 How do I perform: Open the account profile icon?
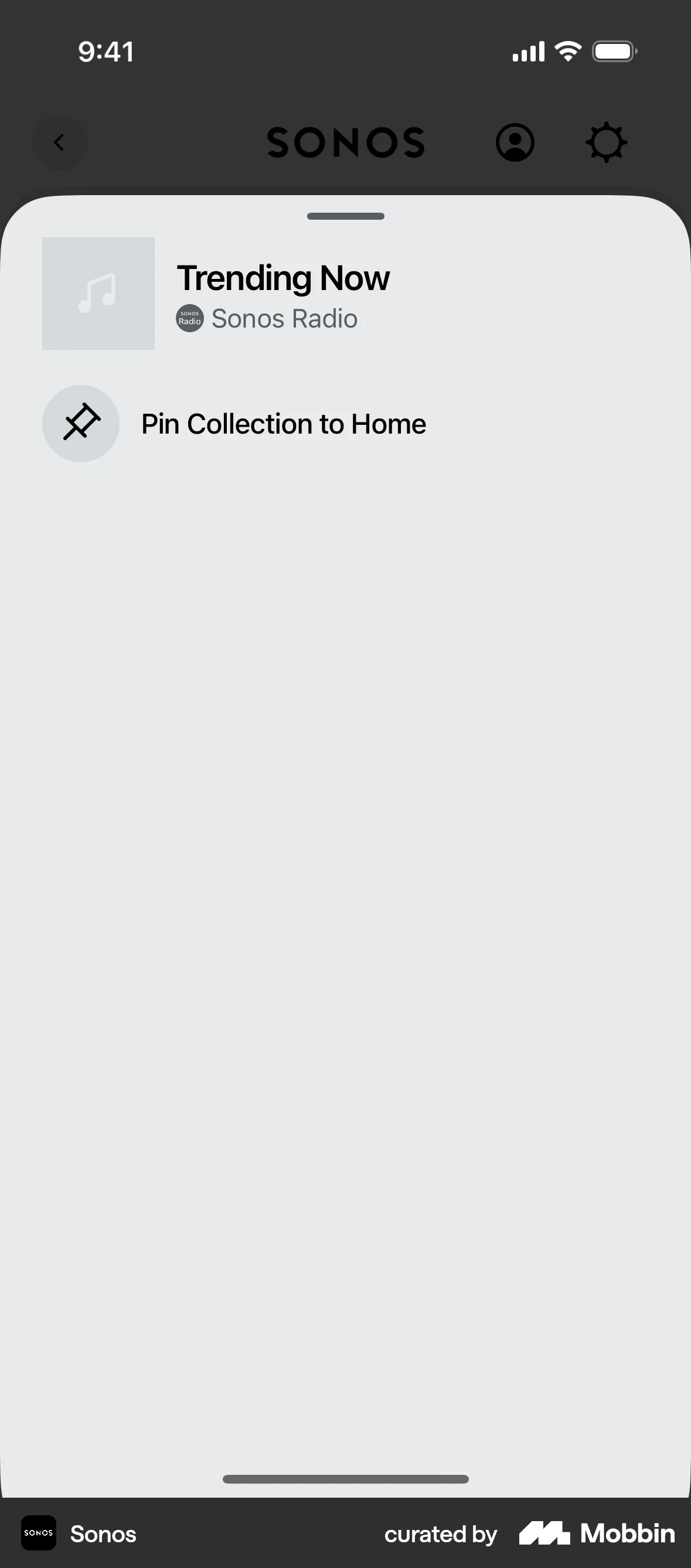[x=515, y=142]
